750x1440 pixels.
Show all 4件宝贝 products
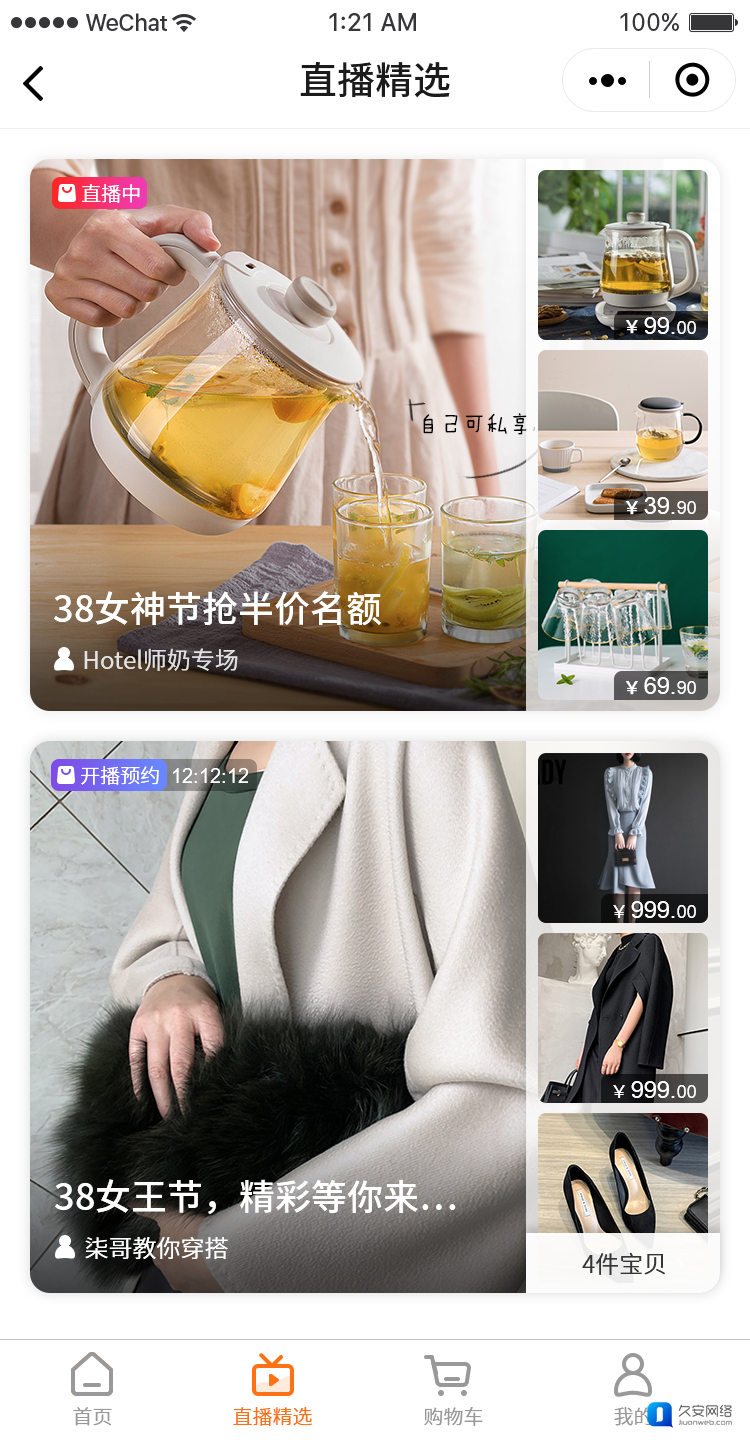[623, 1263]
